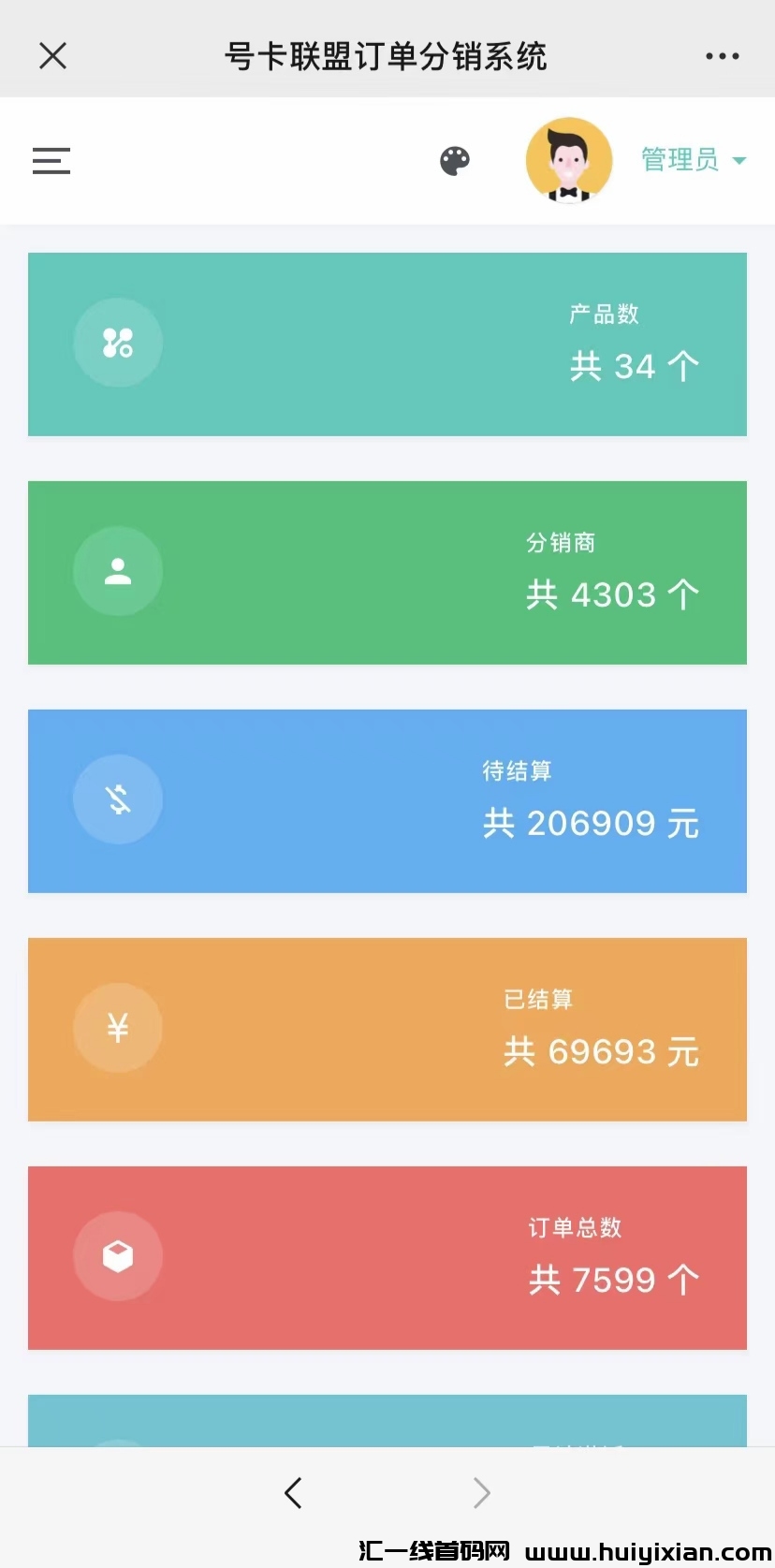This screenshot has height=1568, width=775.
Task: Select the 订单总数 box icon
Action: coord(118,1256)
